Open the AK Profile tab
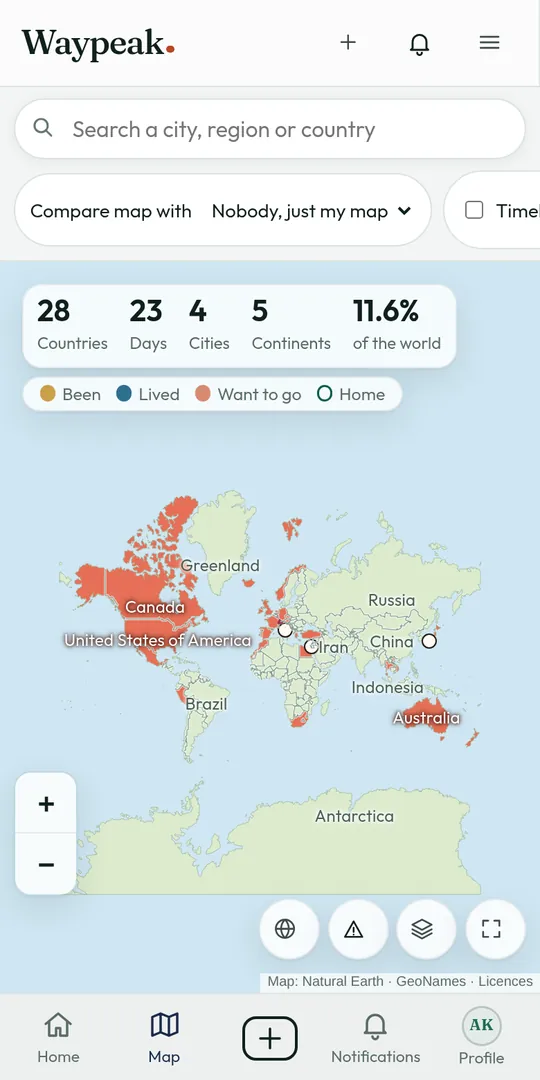 coord(481,1037)
